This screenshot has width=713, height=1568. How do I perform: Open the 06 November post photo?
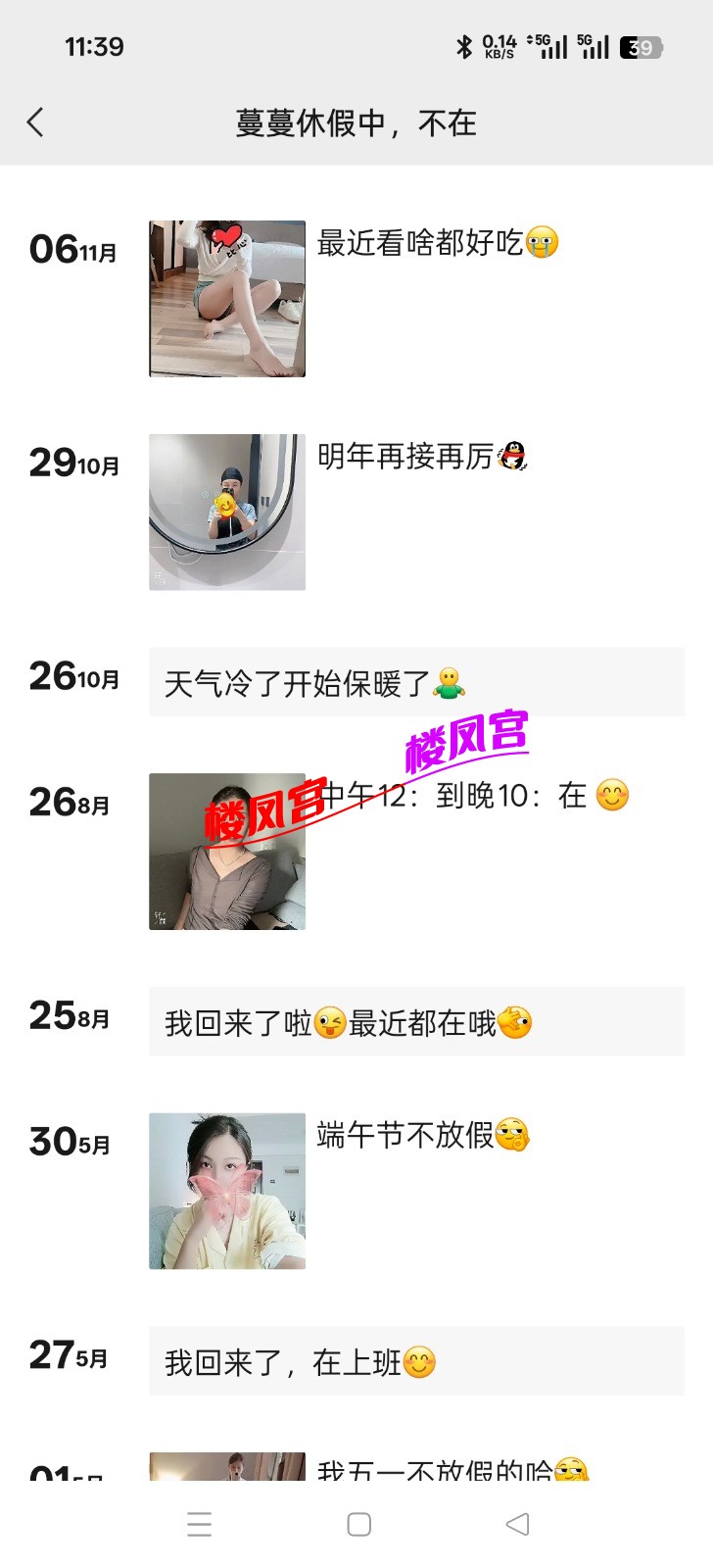(227, 299)
